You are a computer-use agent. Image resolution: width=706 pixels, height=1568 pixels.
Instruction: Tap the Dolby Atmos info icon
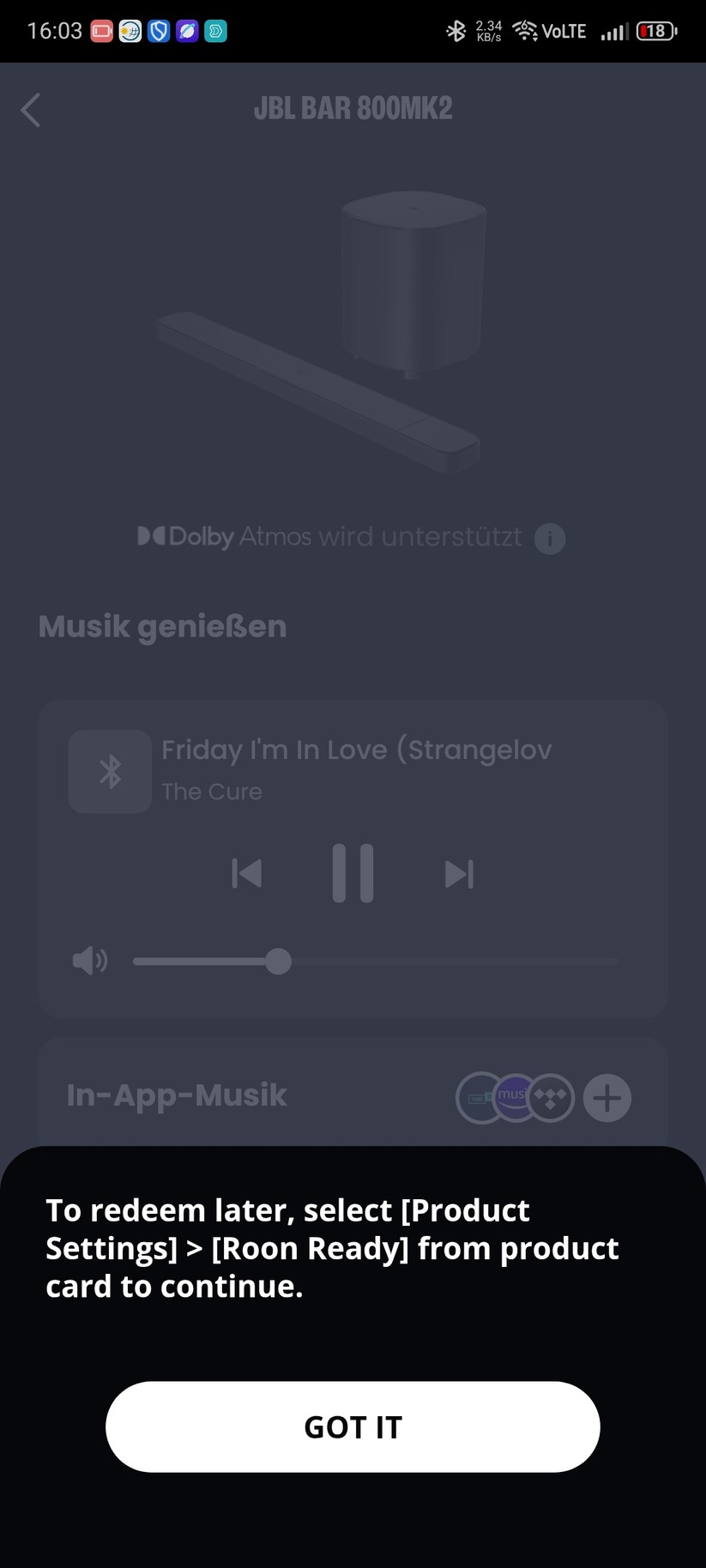coord(550,539)
